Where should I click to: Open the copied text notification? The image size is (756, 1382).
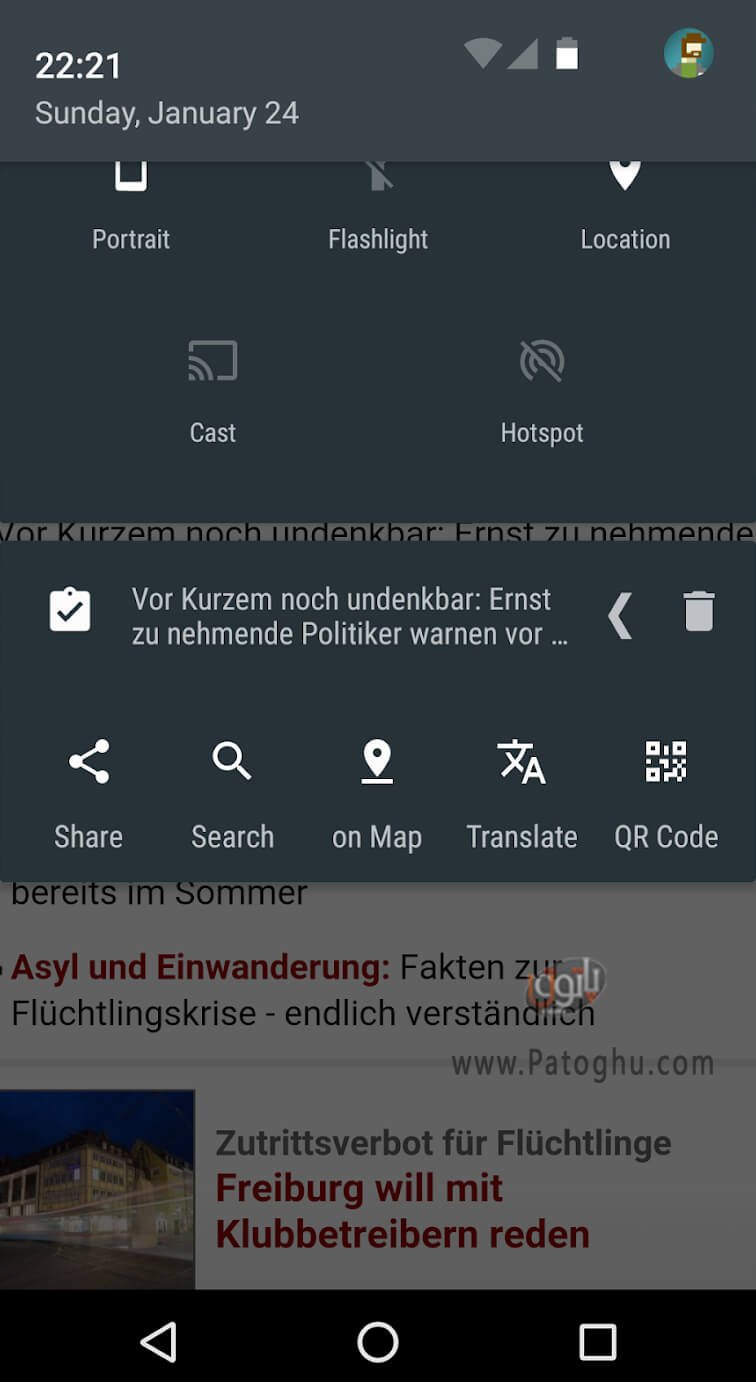coord(350,616)
